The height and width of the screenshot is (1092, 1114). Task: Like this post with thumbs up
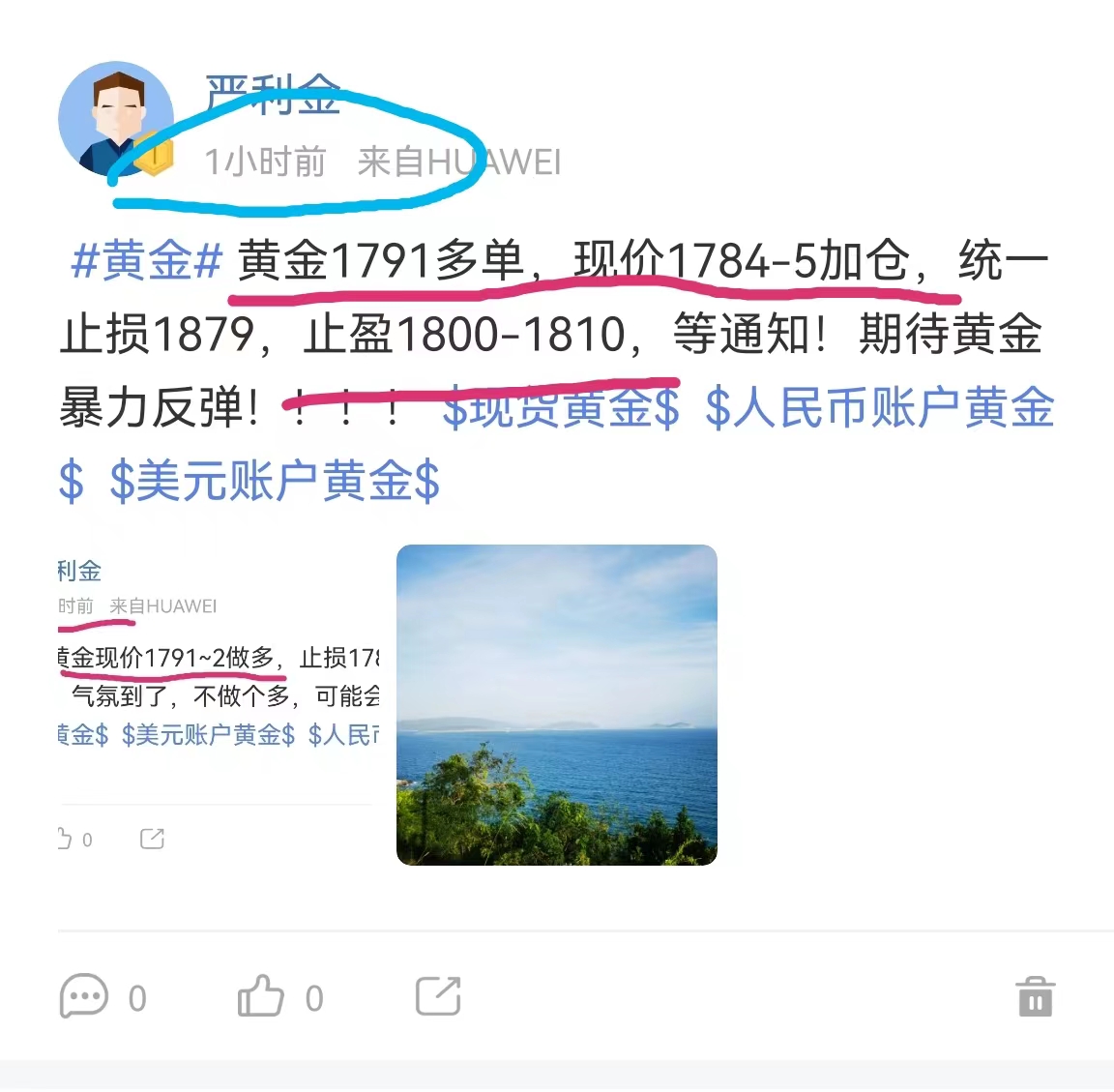260,996
